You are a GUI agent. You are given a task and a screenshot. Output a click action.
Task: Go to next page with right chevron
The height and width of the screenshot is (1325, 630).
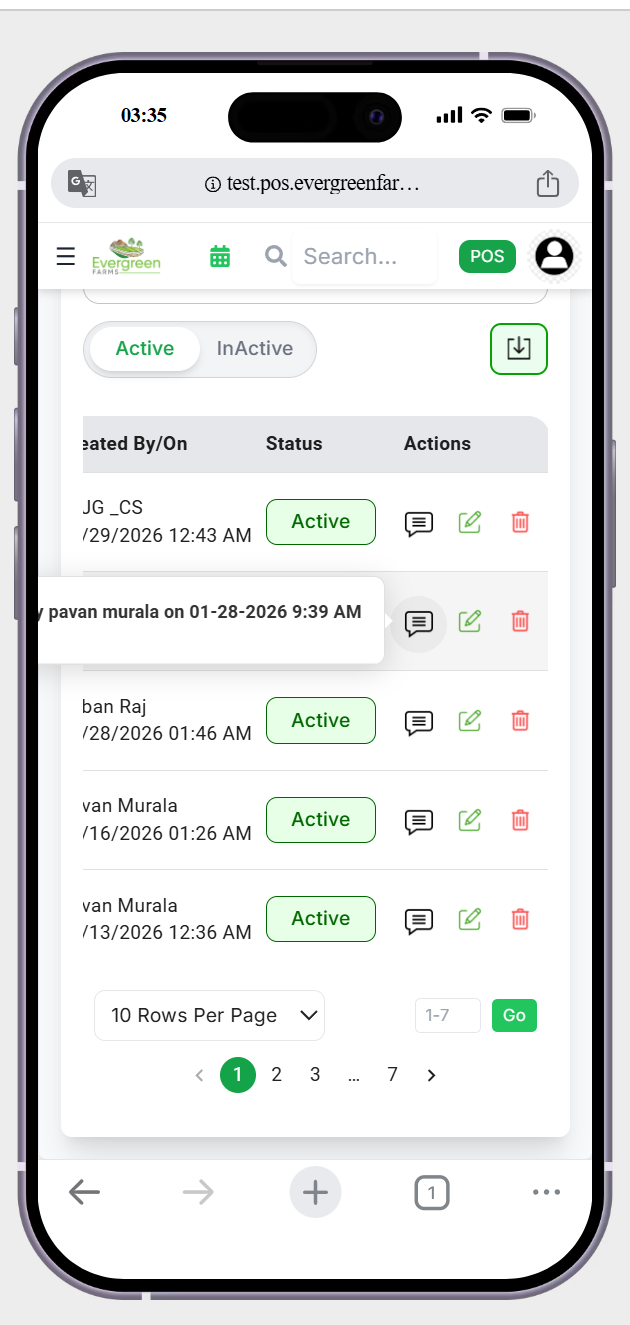(x=432, y=1075)
